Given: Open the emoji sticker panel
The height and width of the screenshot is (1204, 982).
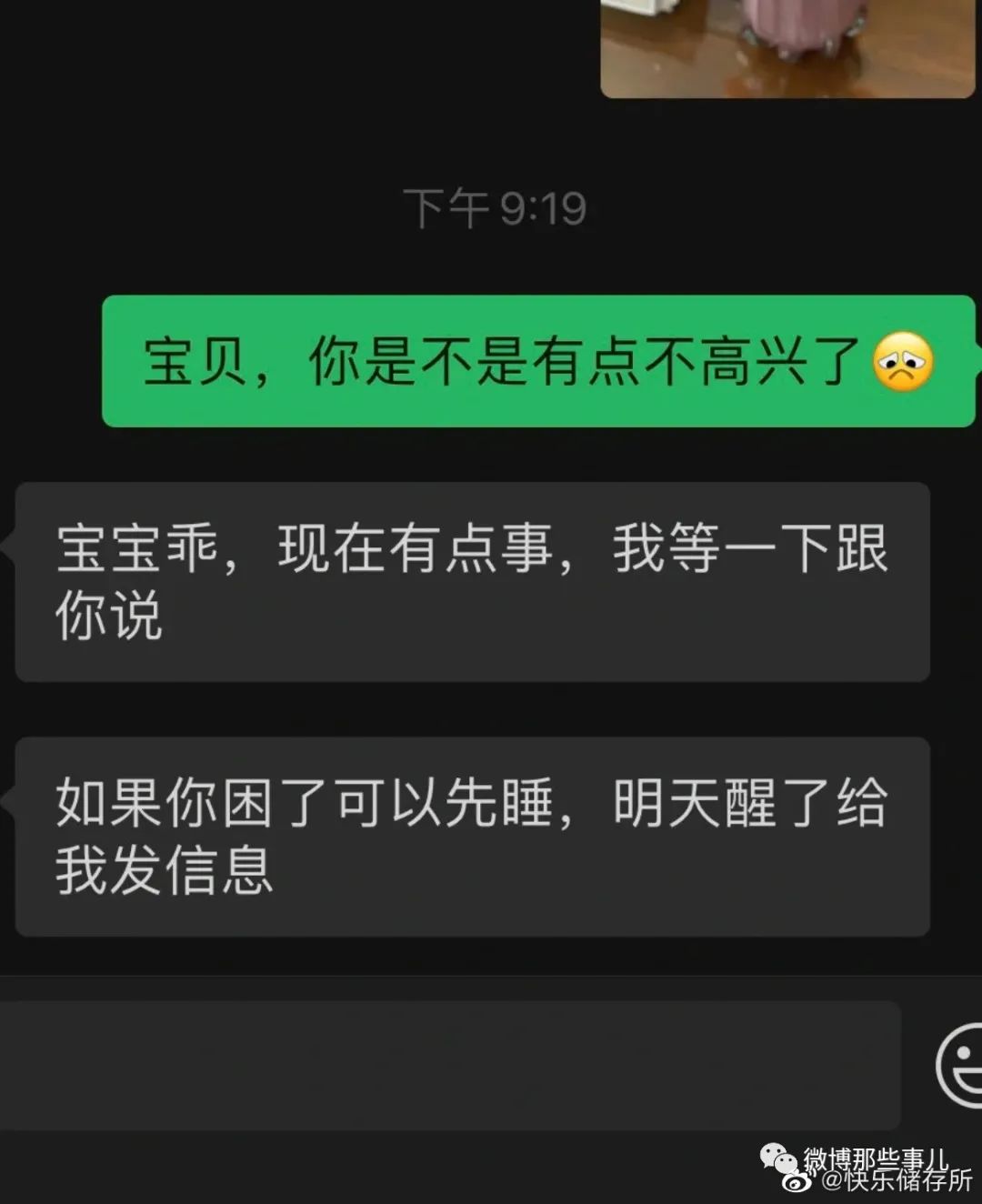Looking at the screenshot, I should [x=962, y=1065].
